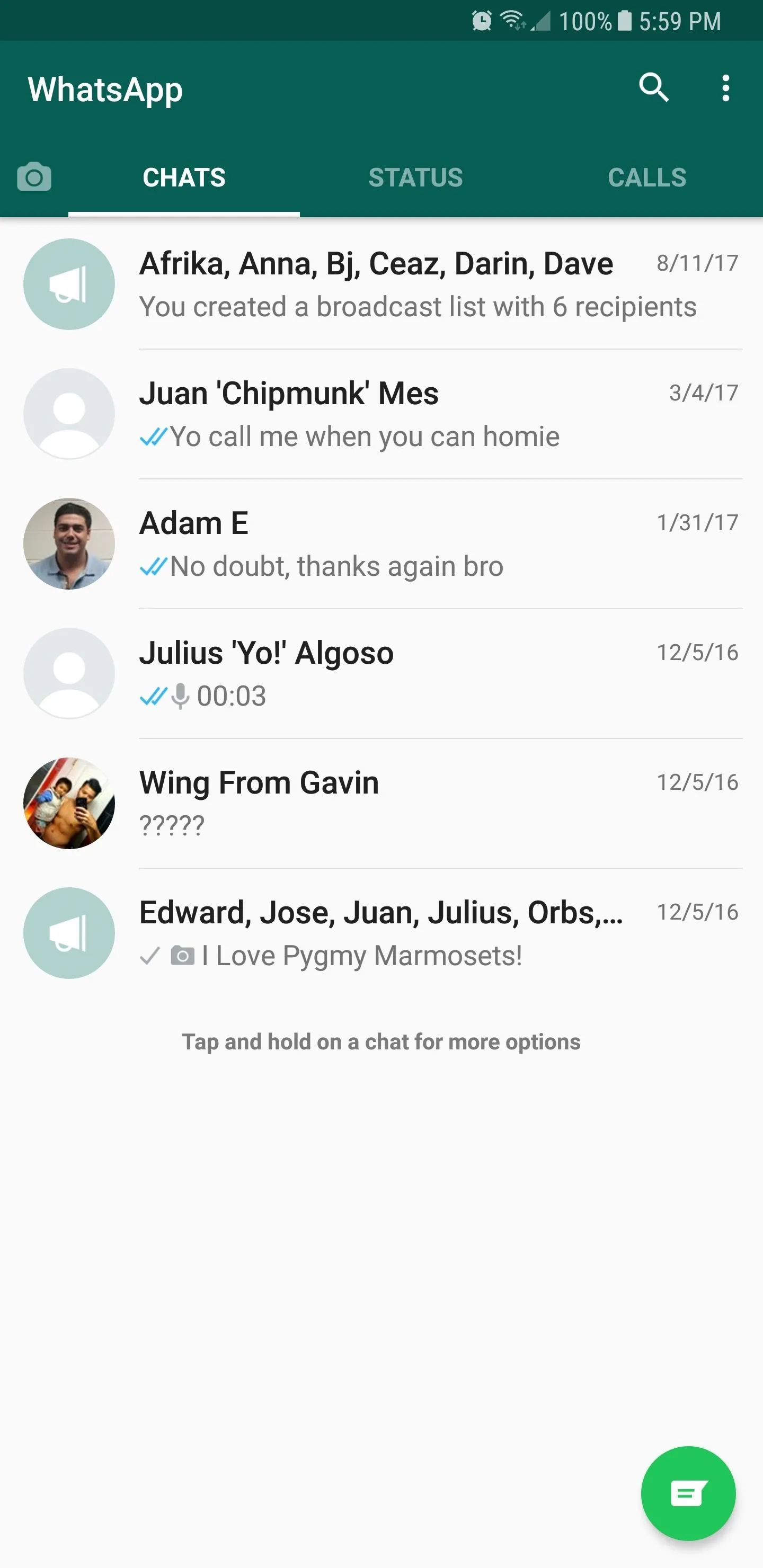Switch to the Status tab
The height and width of the screenshot is (1568, 763).
(x=415, y=178)
